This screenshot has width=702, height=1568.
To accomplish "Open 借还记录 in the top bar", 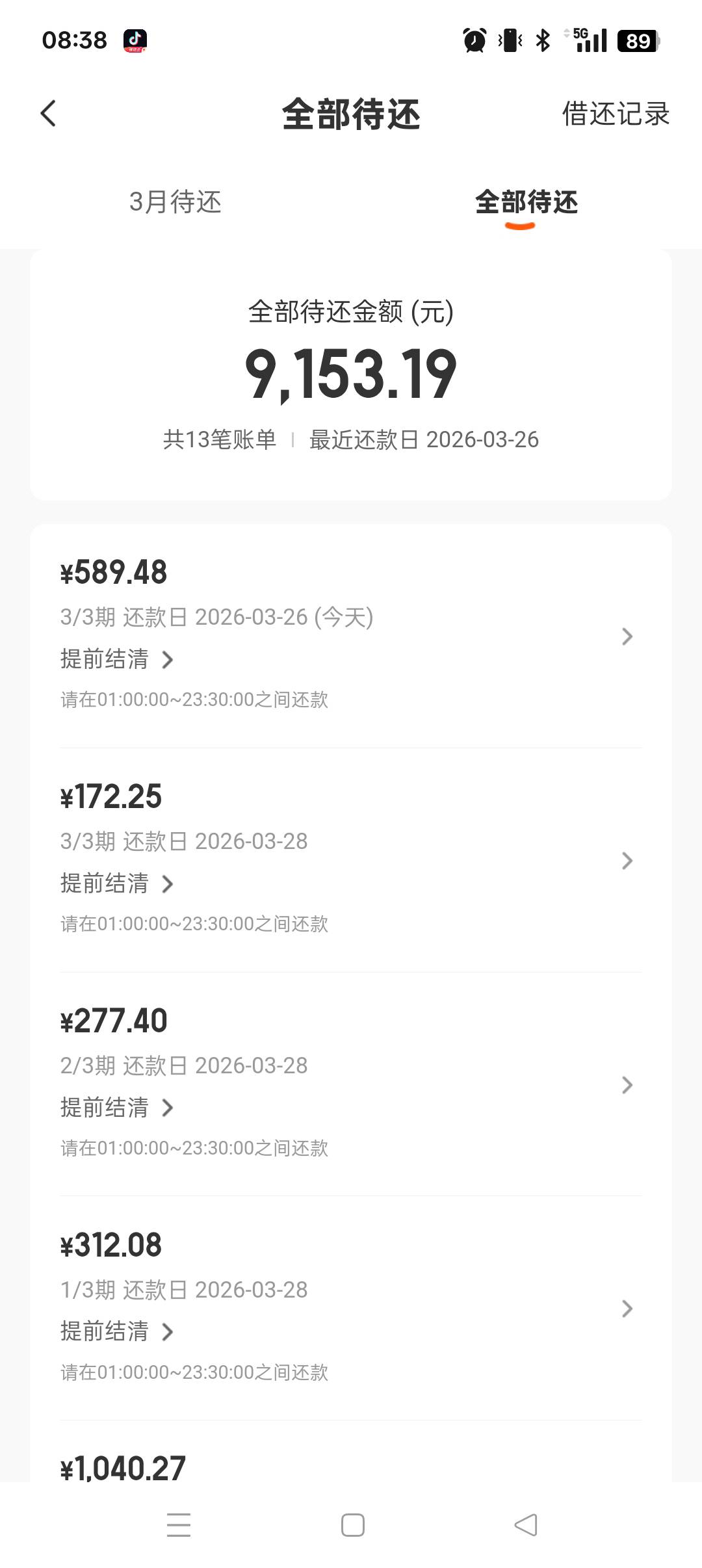I will (x=616, y=114).
